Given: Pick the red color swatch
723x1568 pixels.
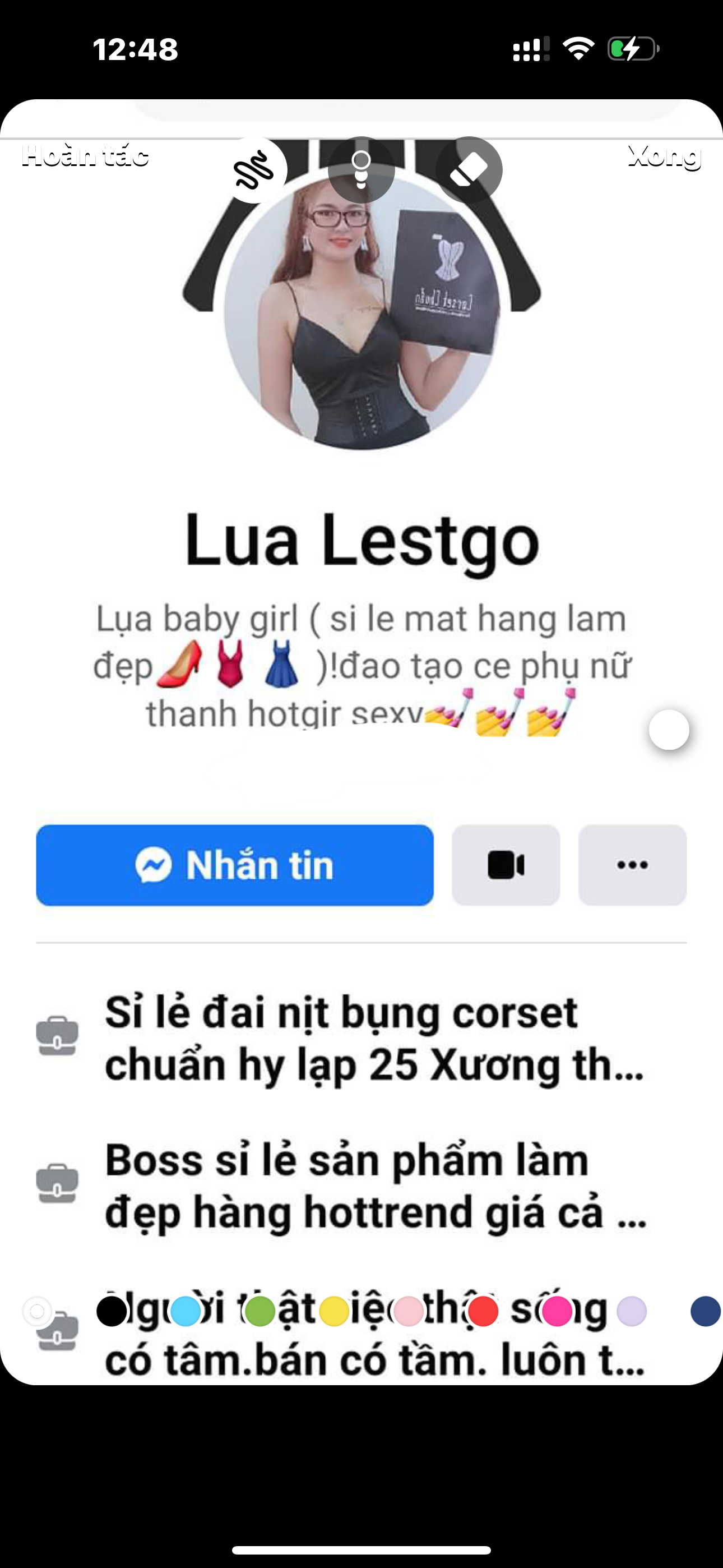Looking at the screenshot, I should point(483,1311).
